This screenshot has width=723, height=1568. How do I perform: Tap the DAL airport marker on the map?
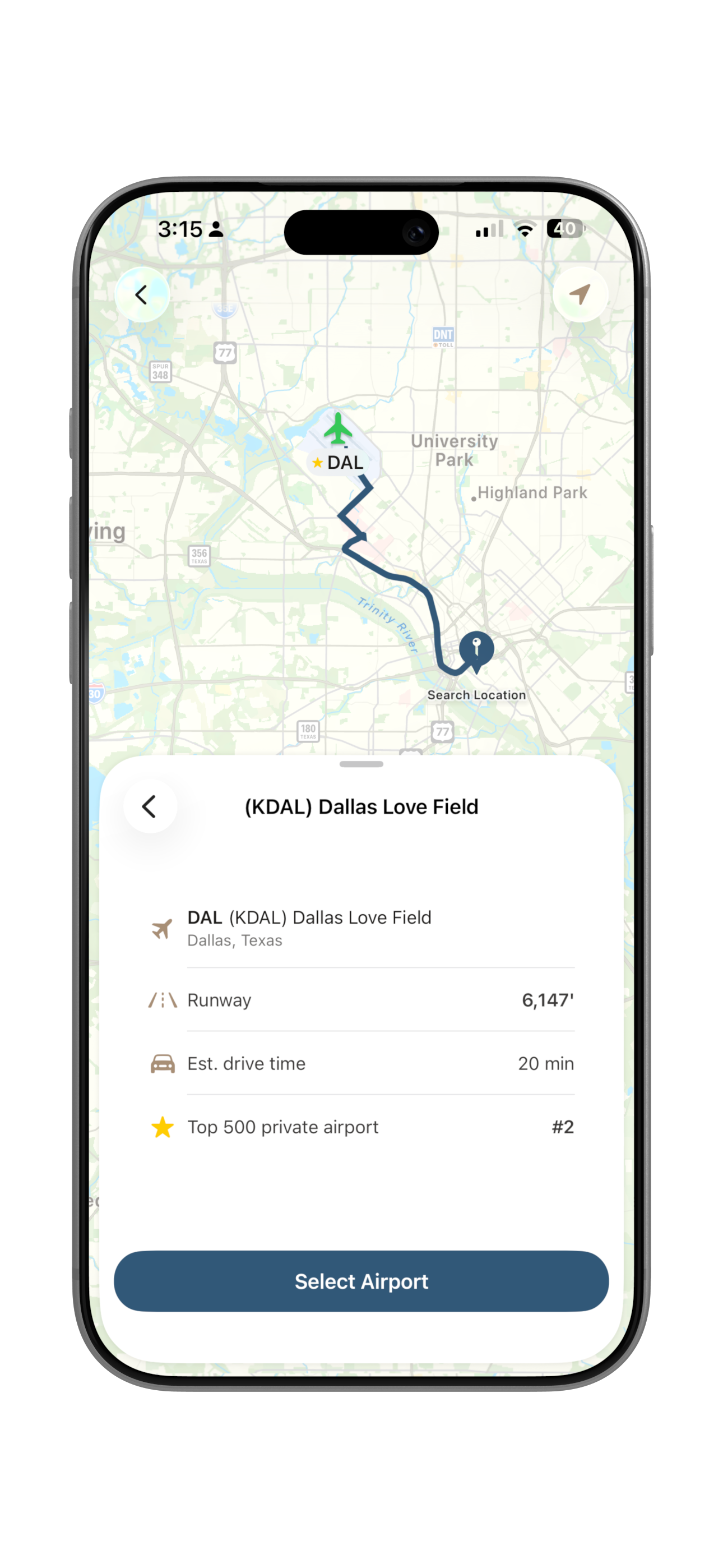point(339,431)
